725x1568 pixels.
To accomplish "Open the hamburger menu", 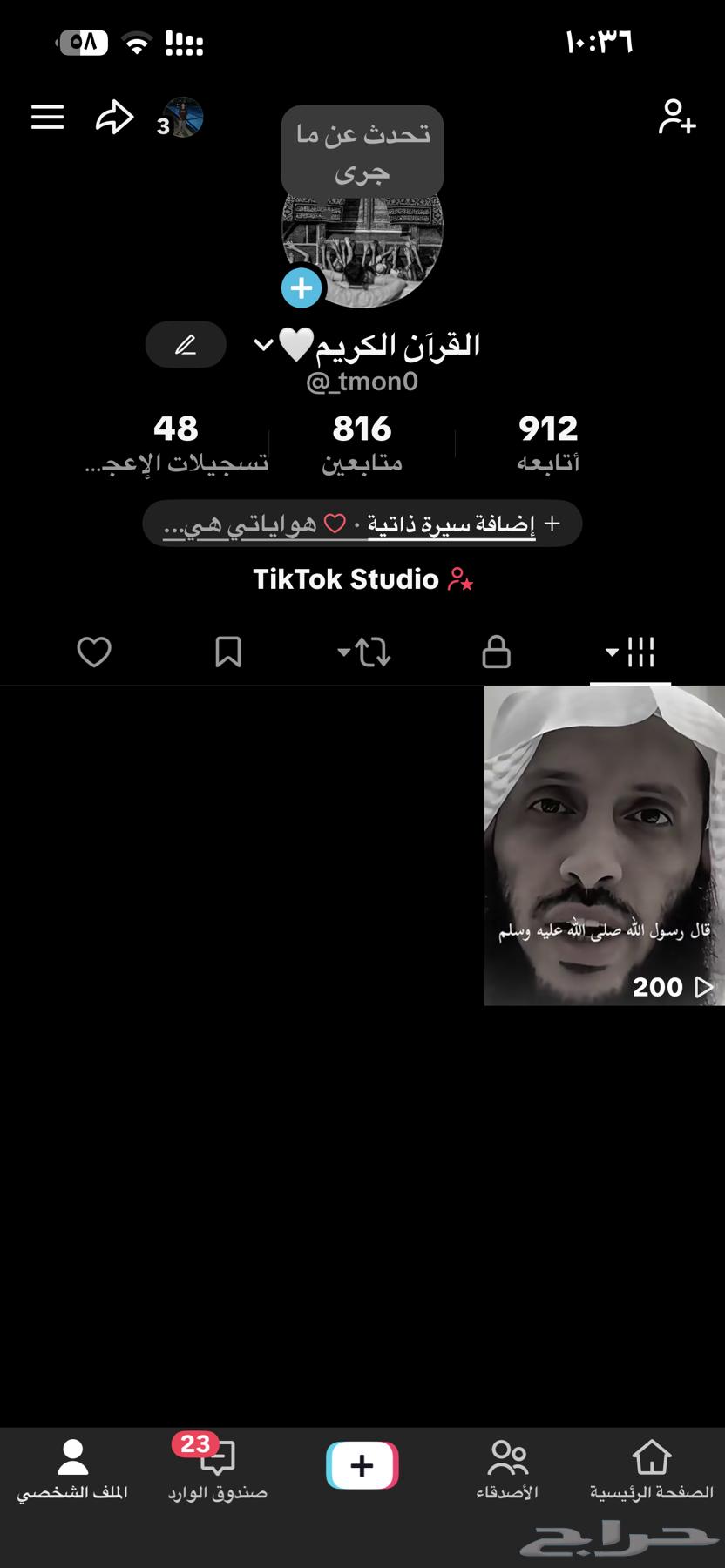I will pyautogui.click(x=47, y=118).
